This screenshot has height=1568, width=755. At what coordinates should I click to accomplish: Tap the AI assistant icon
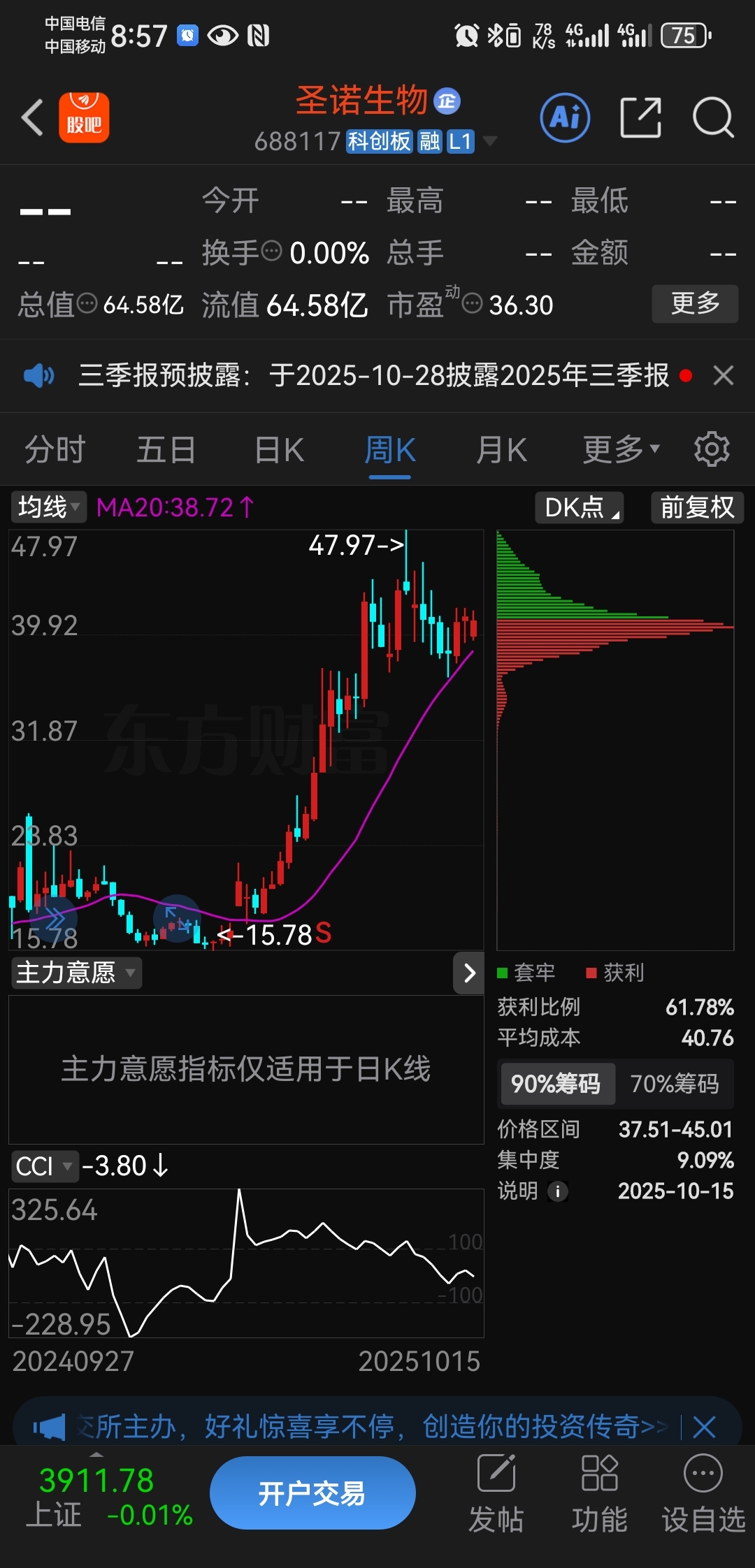[564, 117]
